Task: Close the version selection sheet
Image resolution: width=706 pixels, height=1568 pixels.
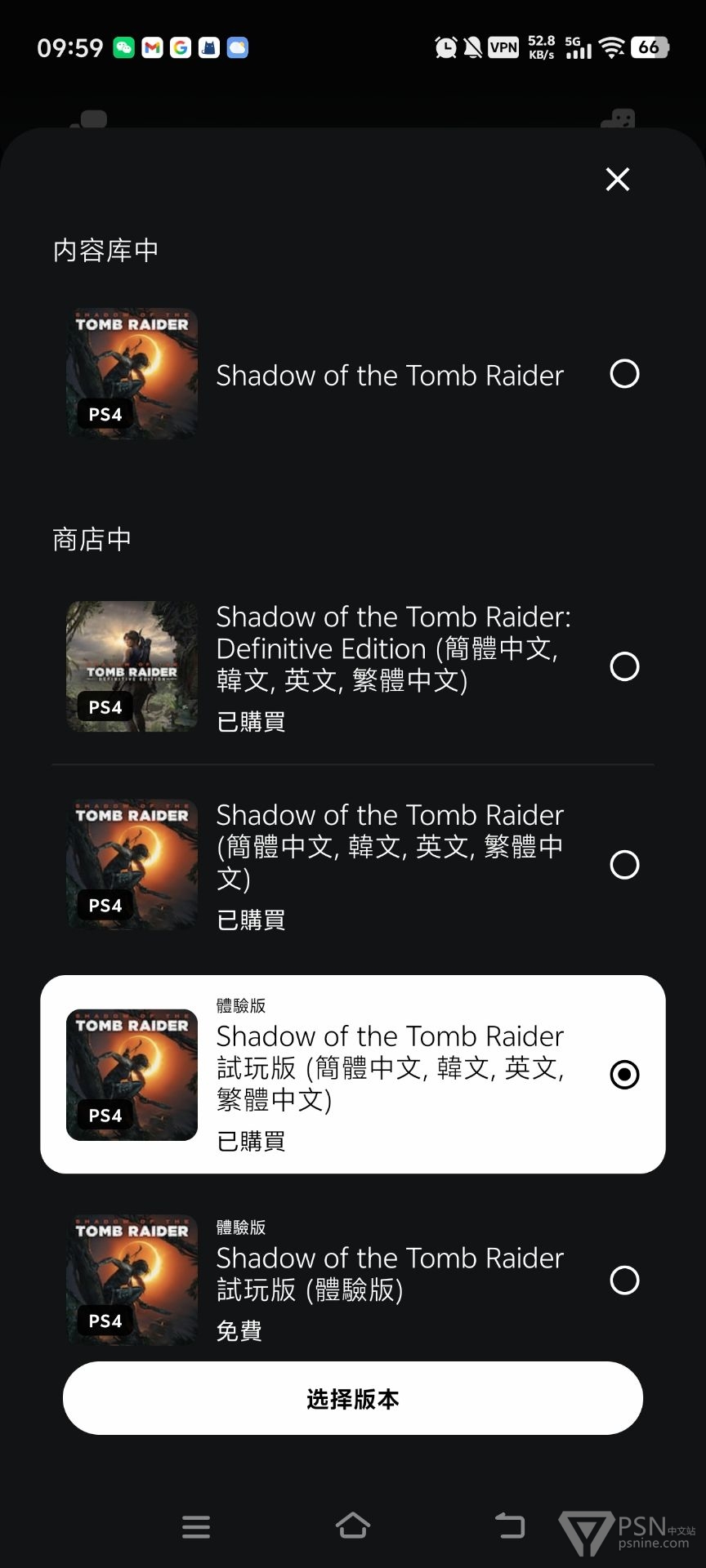Action: pos(618,179)
